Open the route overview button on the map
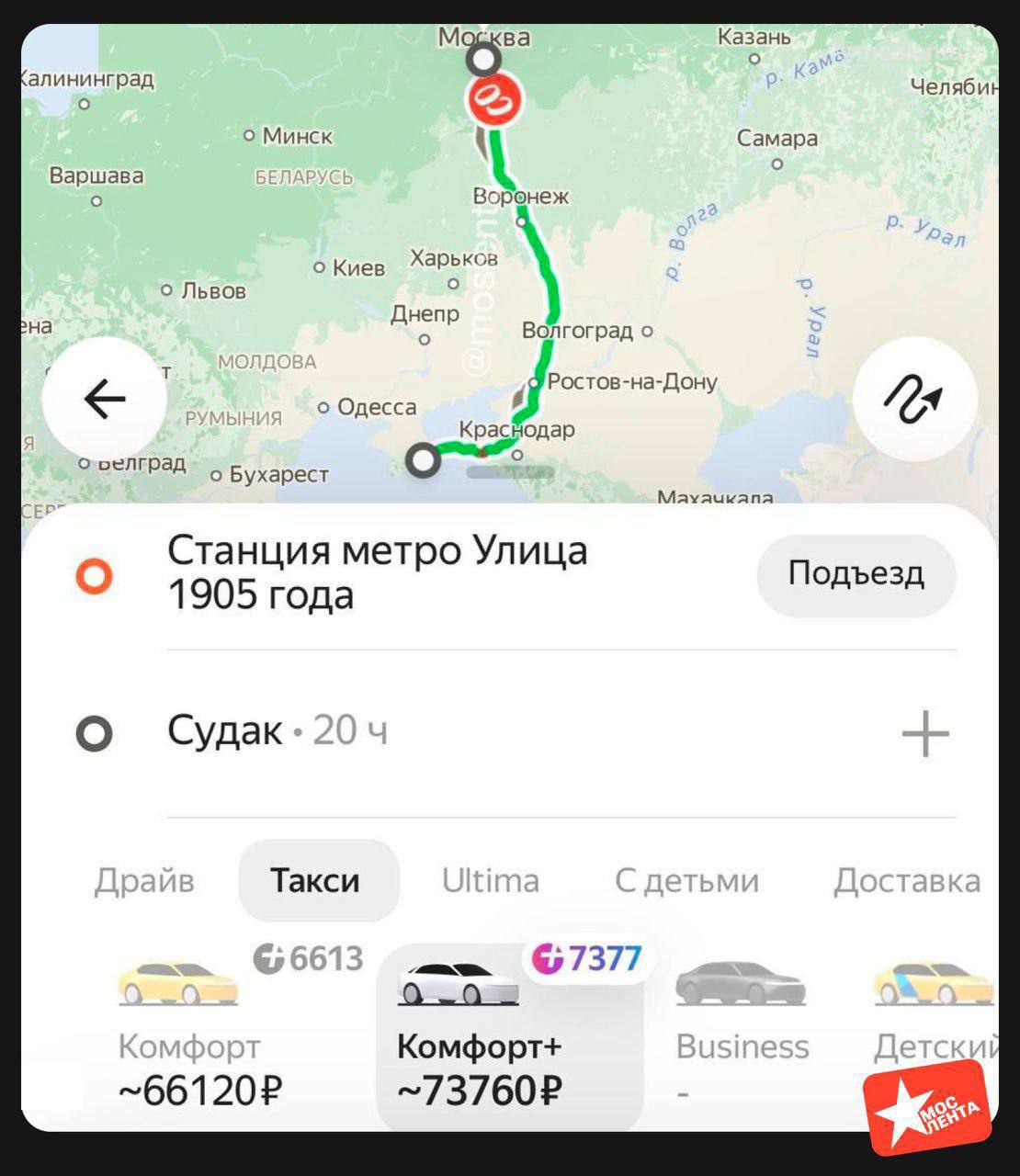This screenshot has height=1176, width=1020. (x=914, y=399)
